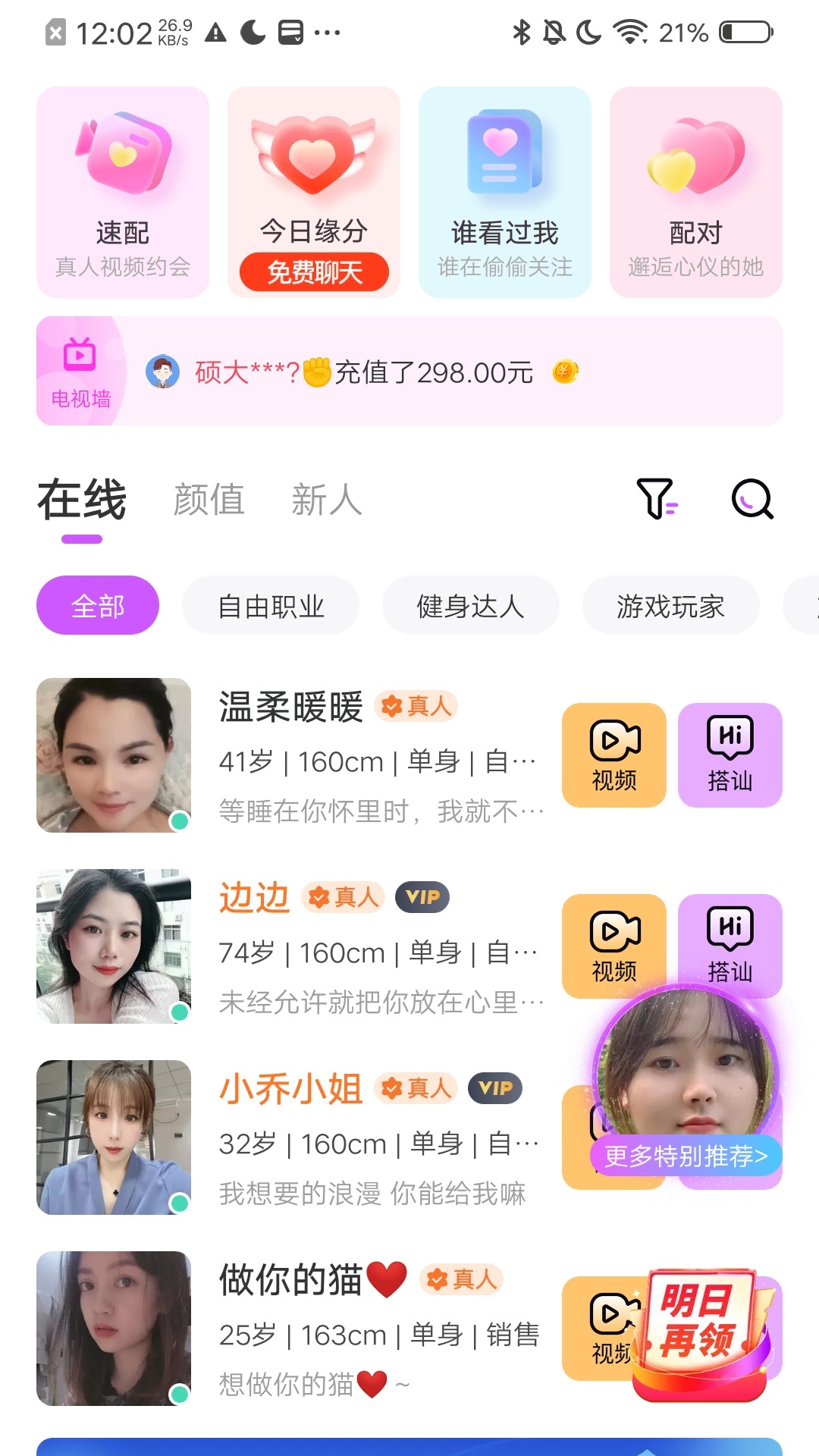819x1456 pixels.
Task: Filter by 健身达人 chip
Action: pyautogui.click(x=470, y=606)
